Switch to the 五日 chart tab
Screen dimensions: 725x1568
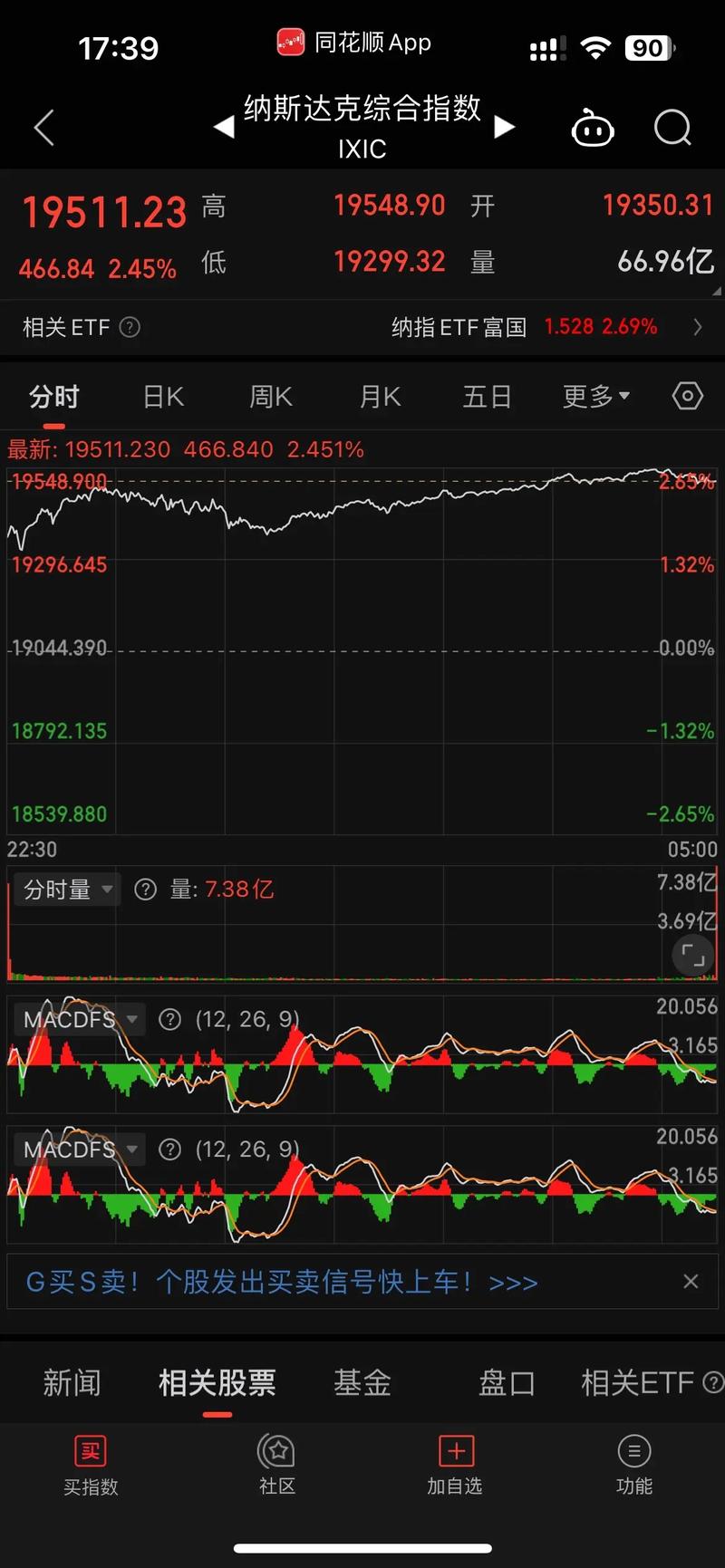pos(487,397)
